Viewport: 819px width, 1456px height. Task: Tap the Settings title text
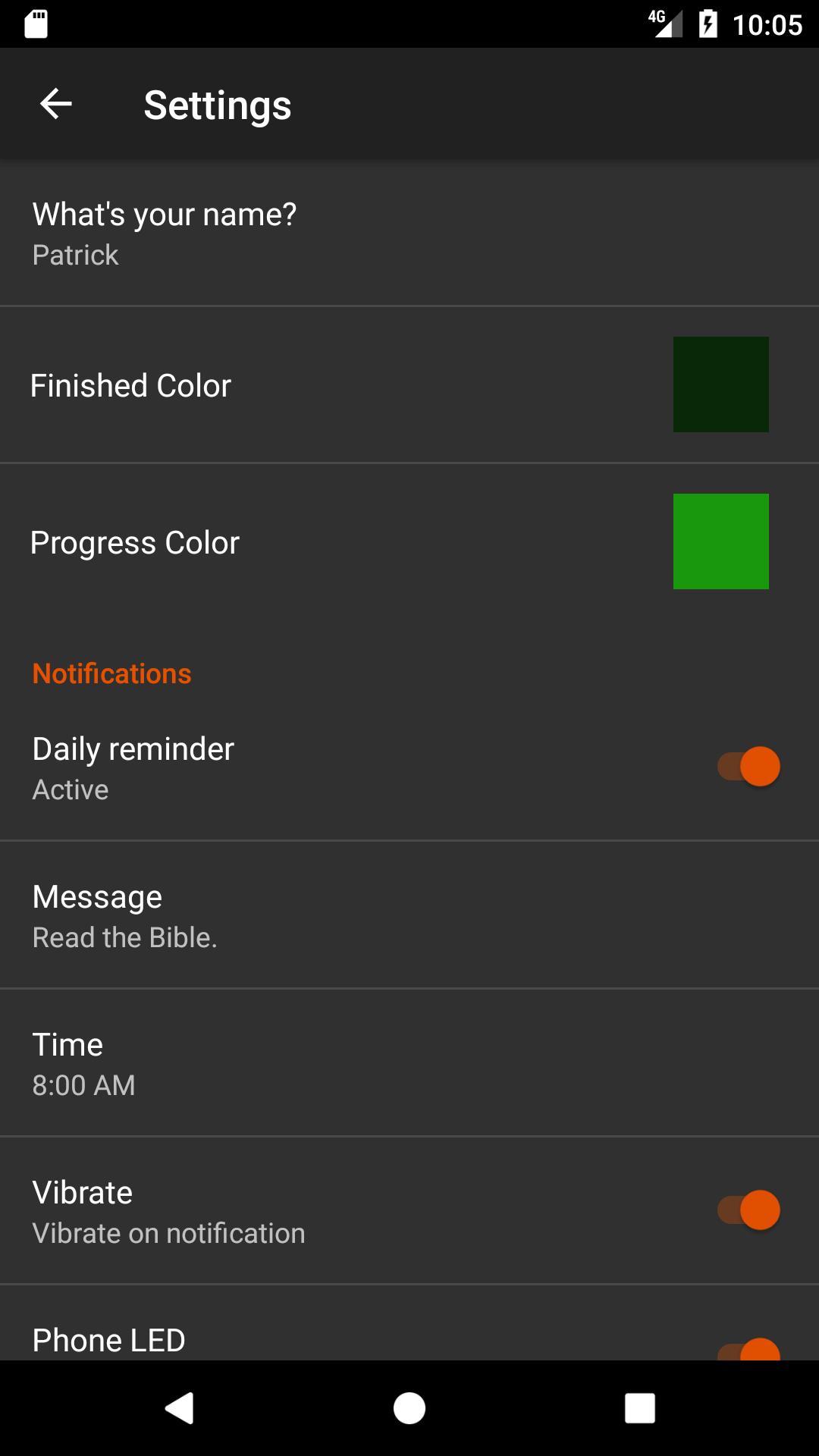(217, 105)
